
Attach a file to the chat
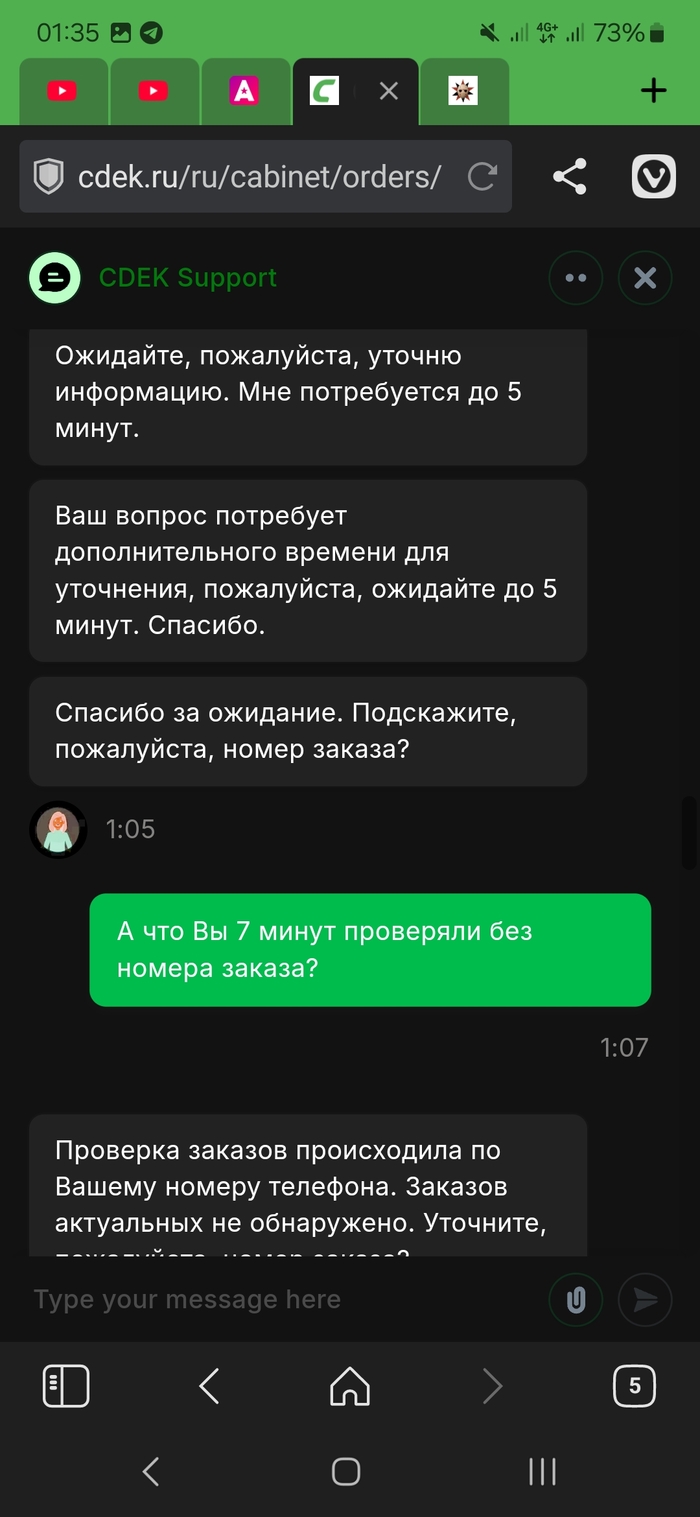(575, 1299)
